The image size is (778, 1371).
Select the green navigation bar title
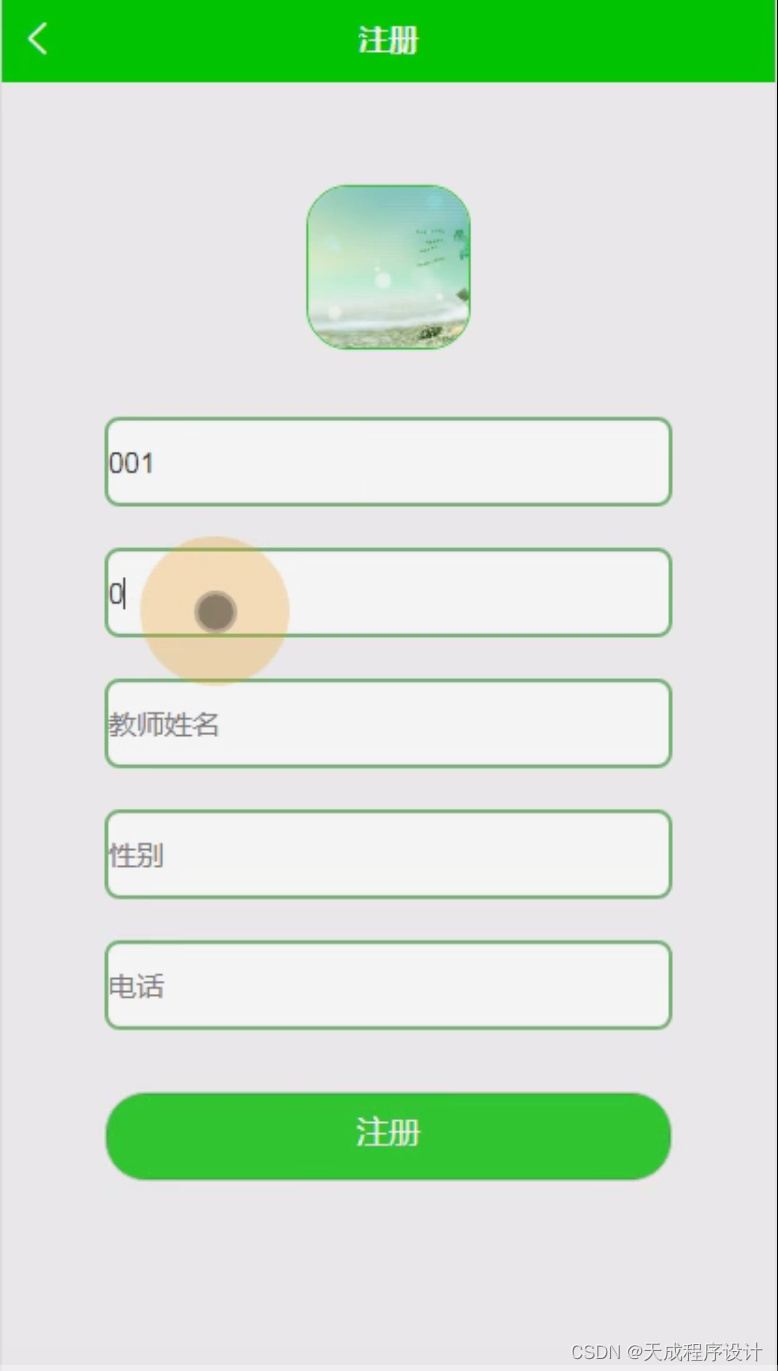coord(388,39)
